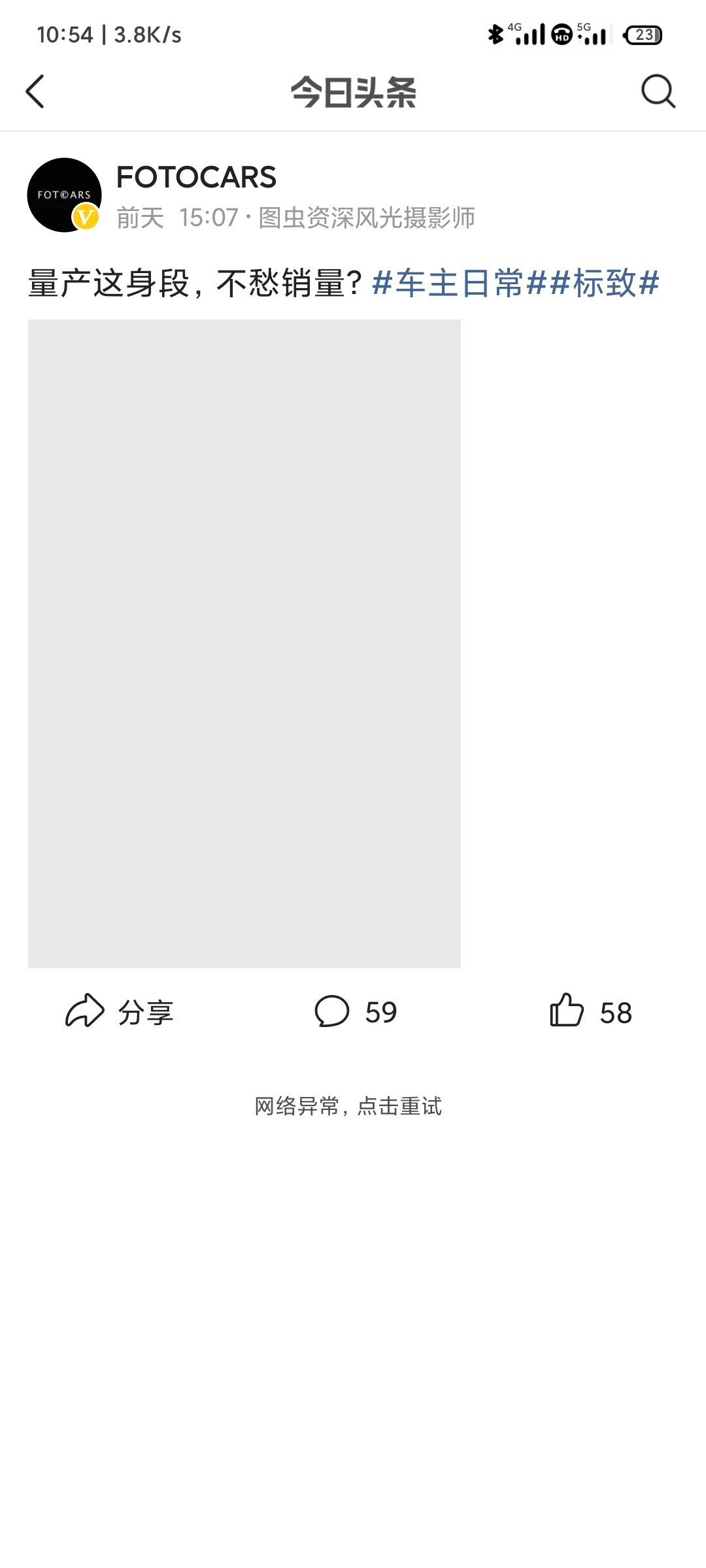The width and height of the screenshot is (706, 1568).
Task: Open the FOTOCARS author name
Action: [x=196, y=178]
